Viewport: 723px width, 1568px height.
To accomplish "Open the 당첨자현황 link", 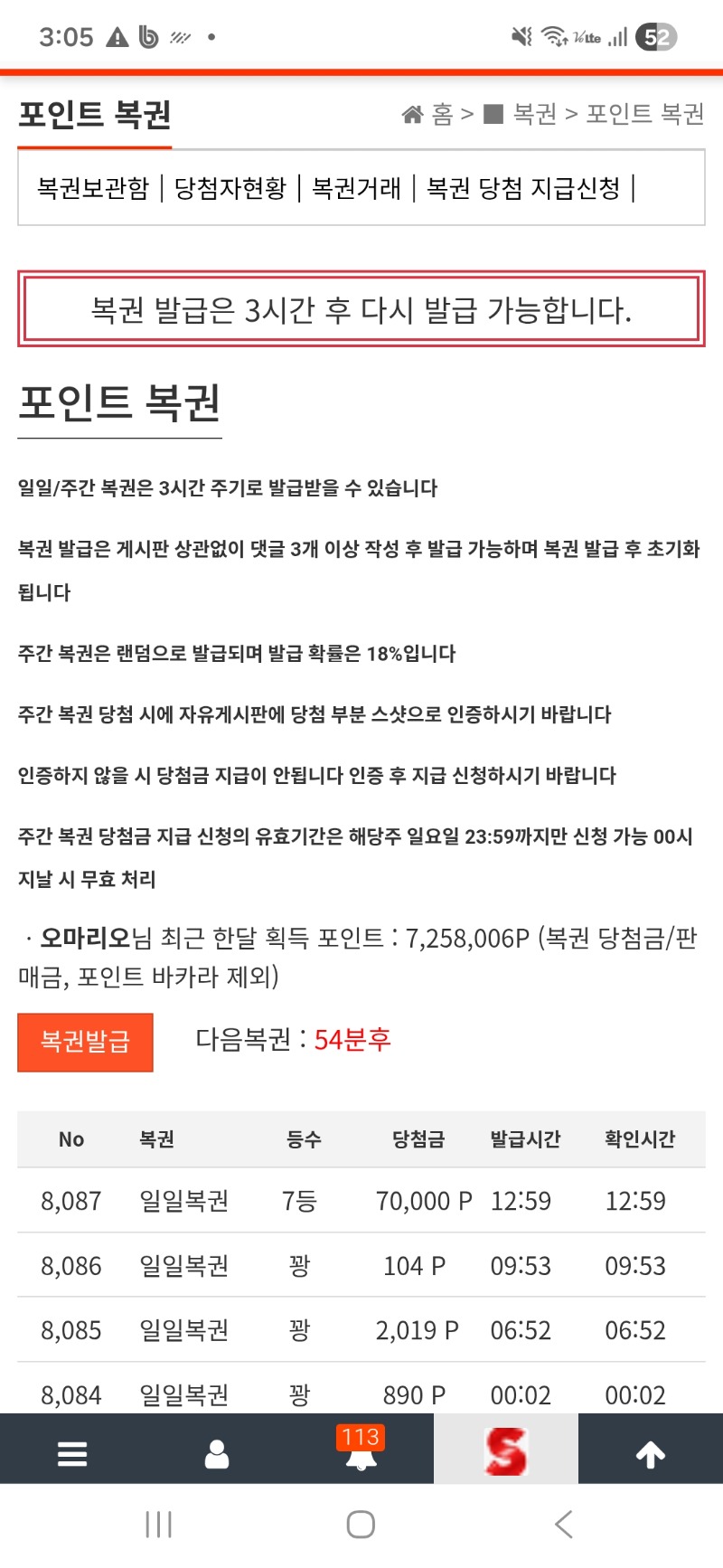I will pyautogui.click(x=230, y=188).
